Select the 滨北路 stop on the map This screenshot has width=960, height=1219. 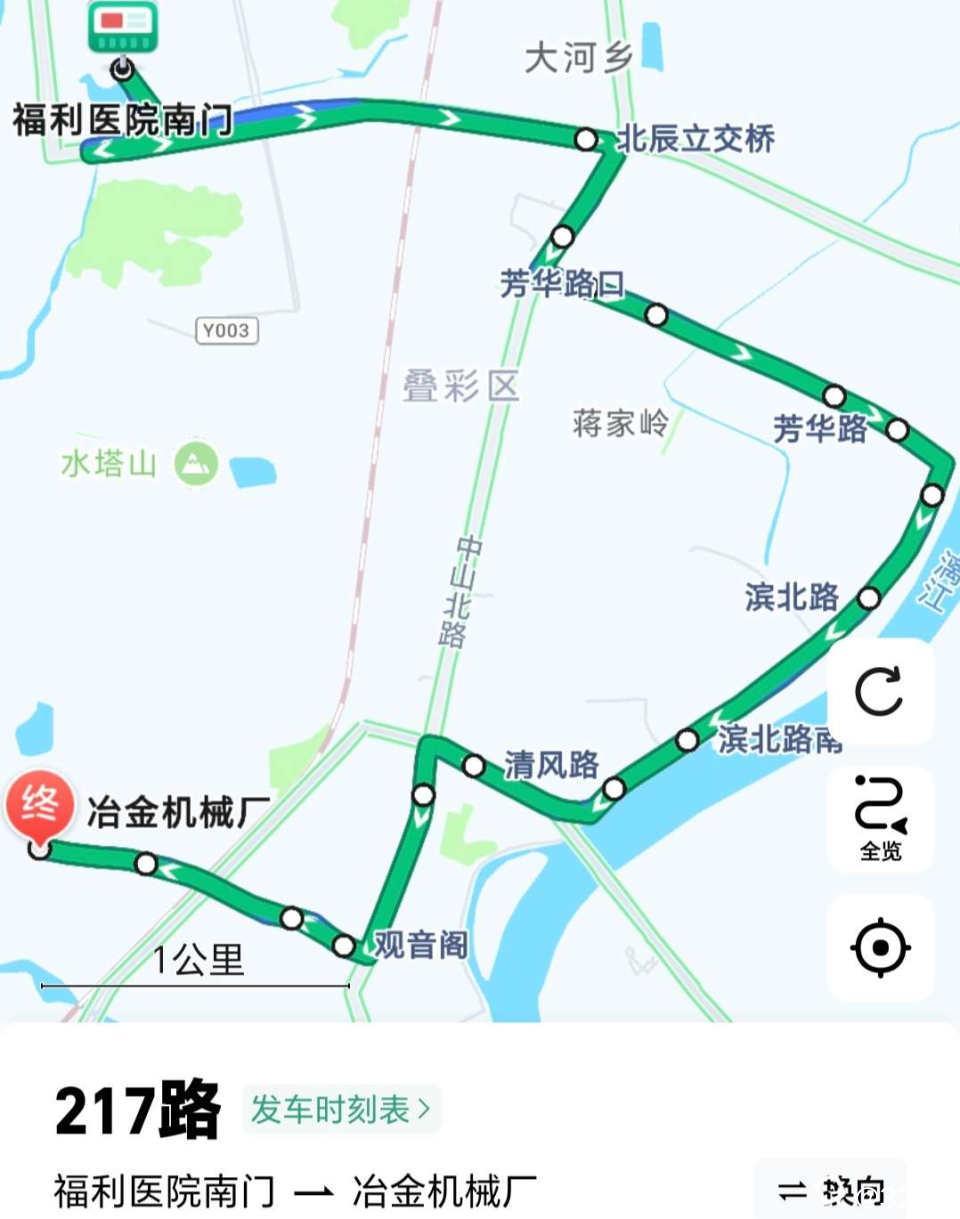pos(868,598)
